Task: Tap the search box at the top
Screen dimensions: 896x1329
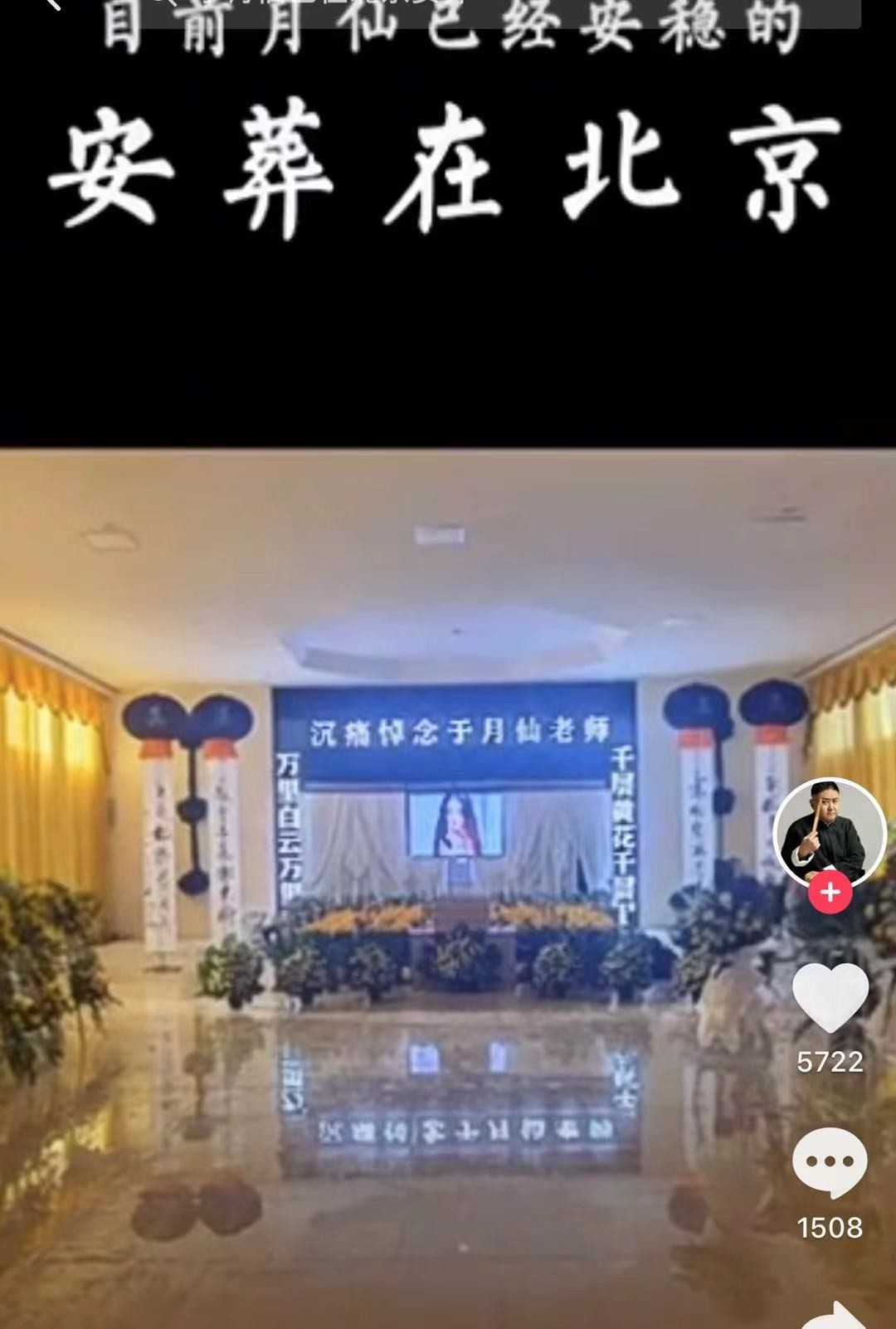Action: point(499,12)
